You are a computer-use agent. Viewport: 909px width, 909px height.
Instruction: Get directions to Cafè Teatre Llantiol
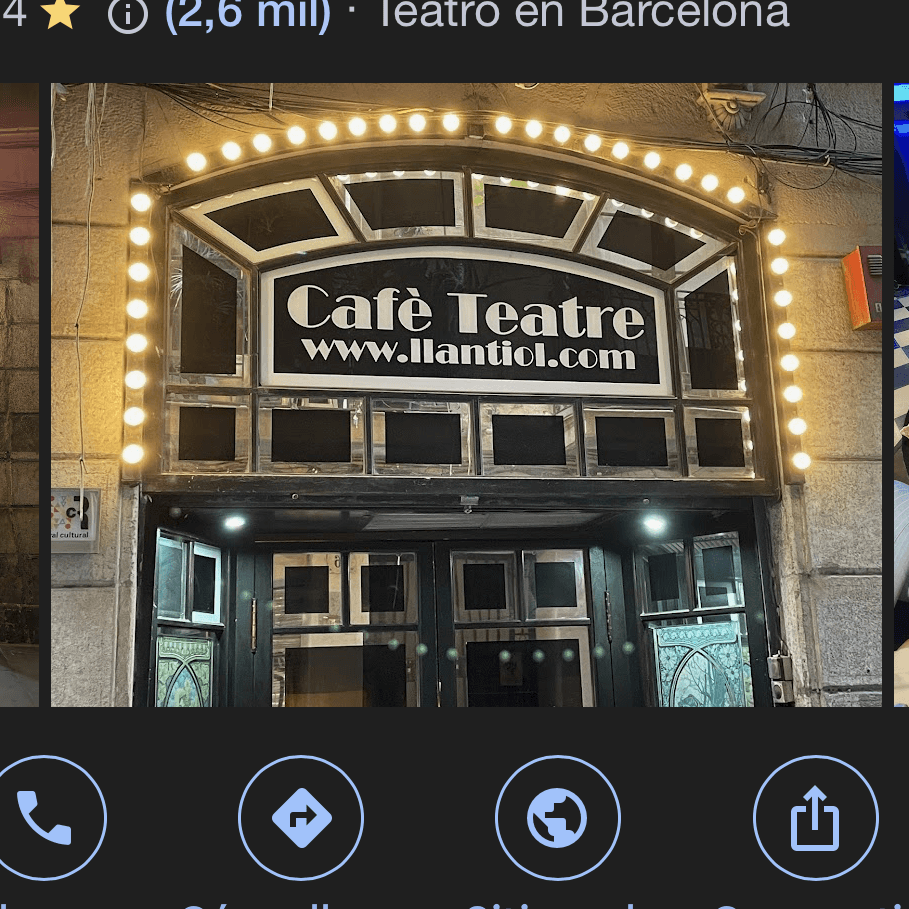[301, 817]
